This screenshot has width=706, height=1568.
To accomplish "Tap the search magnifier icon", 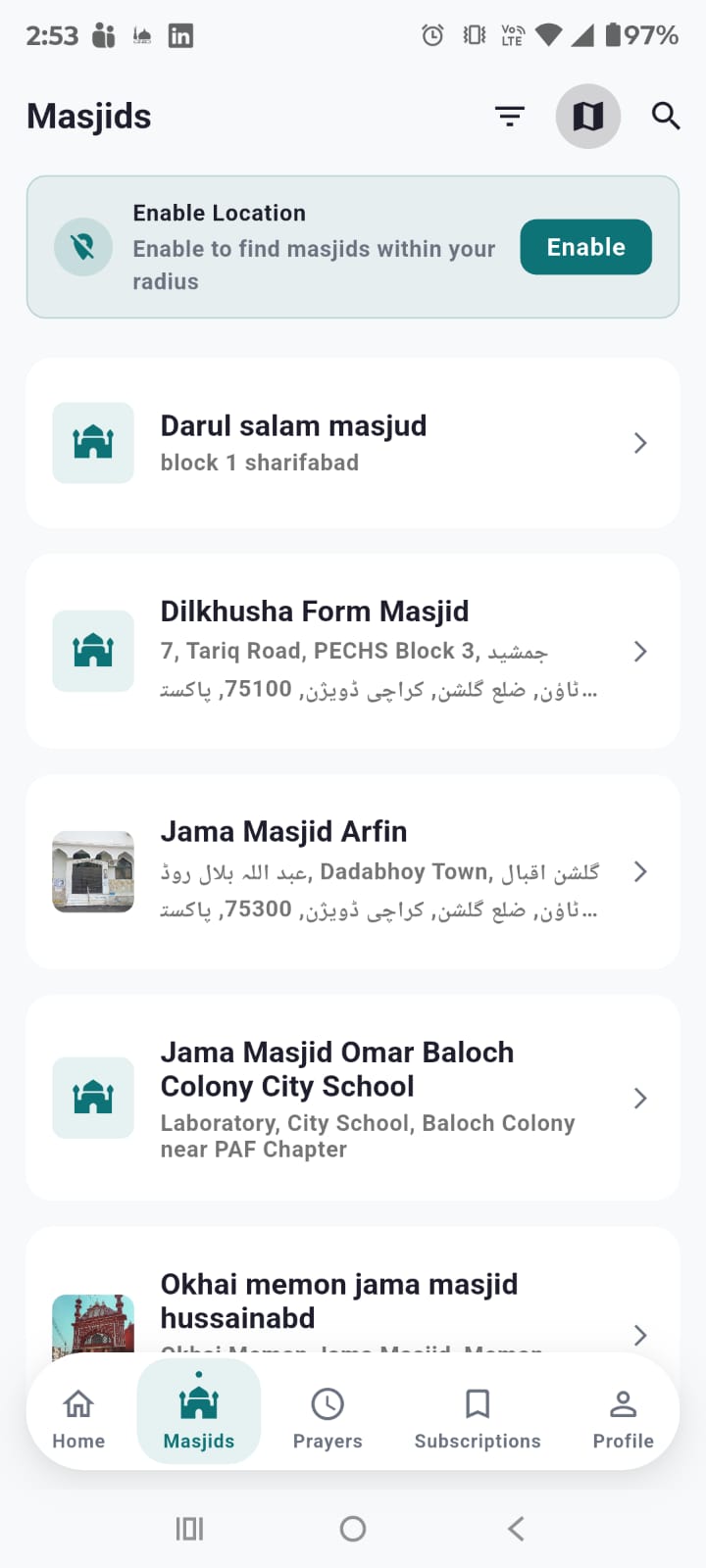I will [x=666, y=116].
